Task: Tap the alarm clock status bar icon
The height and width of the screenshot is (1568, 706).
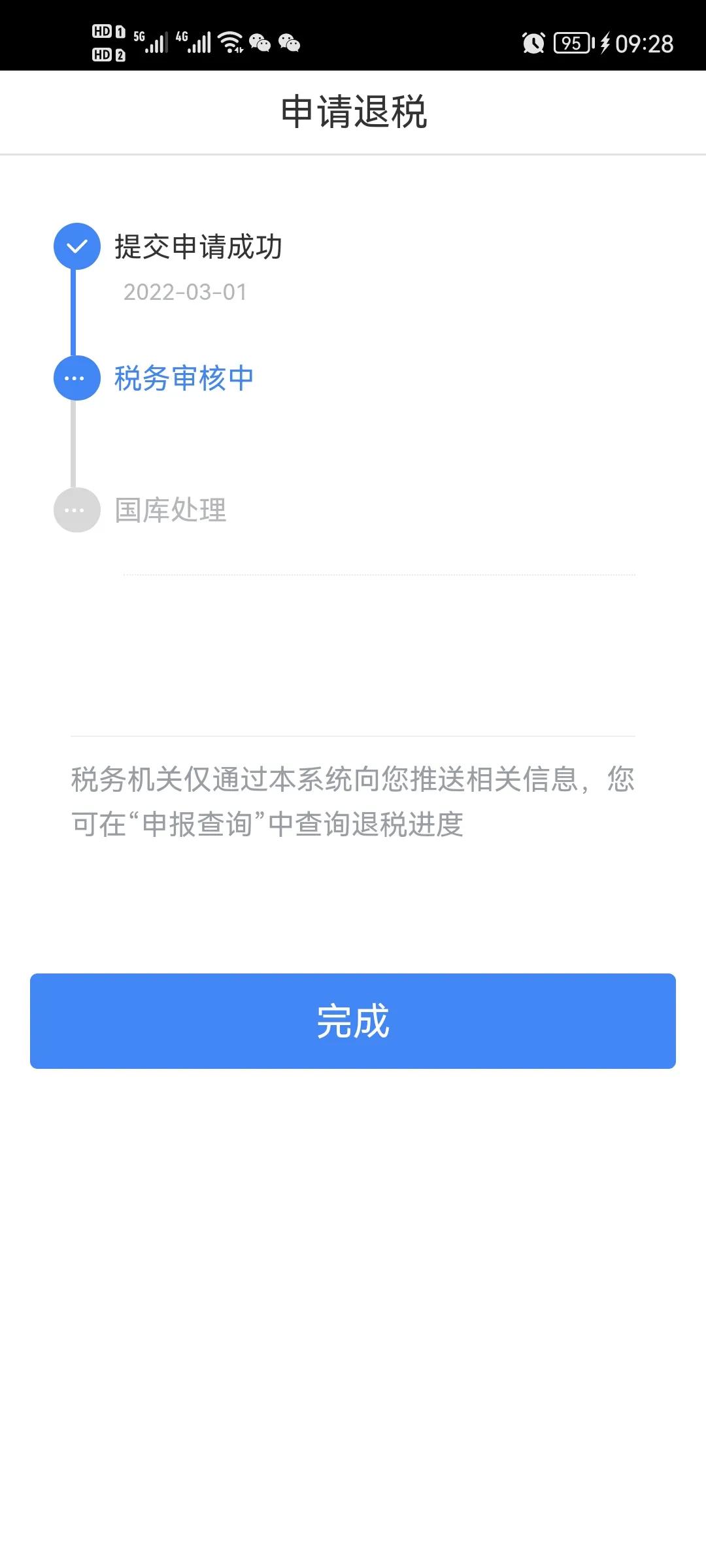Action: tap(533, 42)
